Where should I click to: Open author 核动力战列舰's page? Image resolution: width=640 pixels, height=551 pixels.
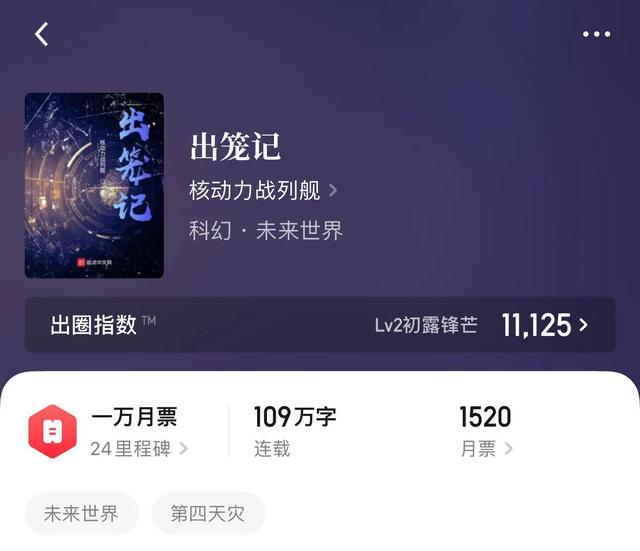point(263,190)
